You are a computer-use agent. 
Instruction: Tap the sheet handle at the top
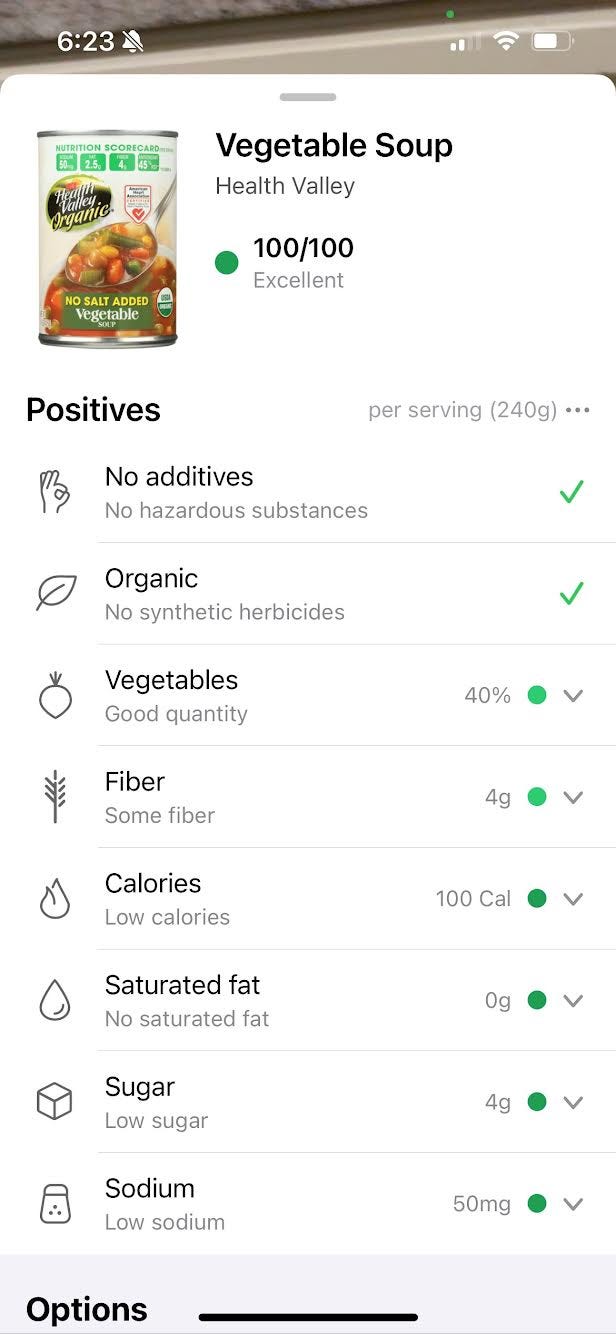click(308, 97)
